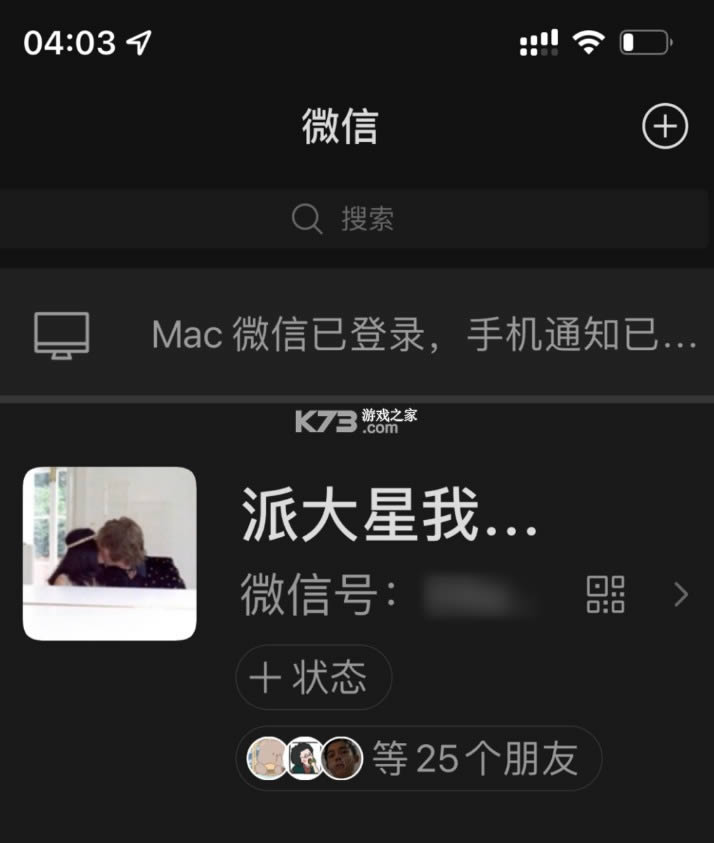Open the plus menu in the top bar
This screenshot has height=843, width=714.
665,127
